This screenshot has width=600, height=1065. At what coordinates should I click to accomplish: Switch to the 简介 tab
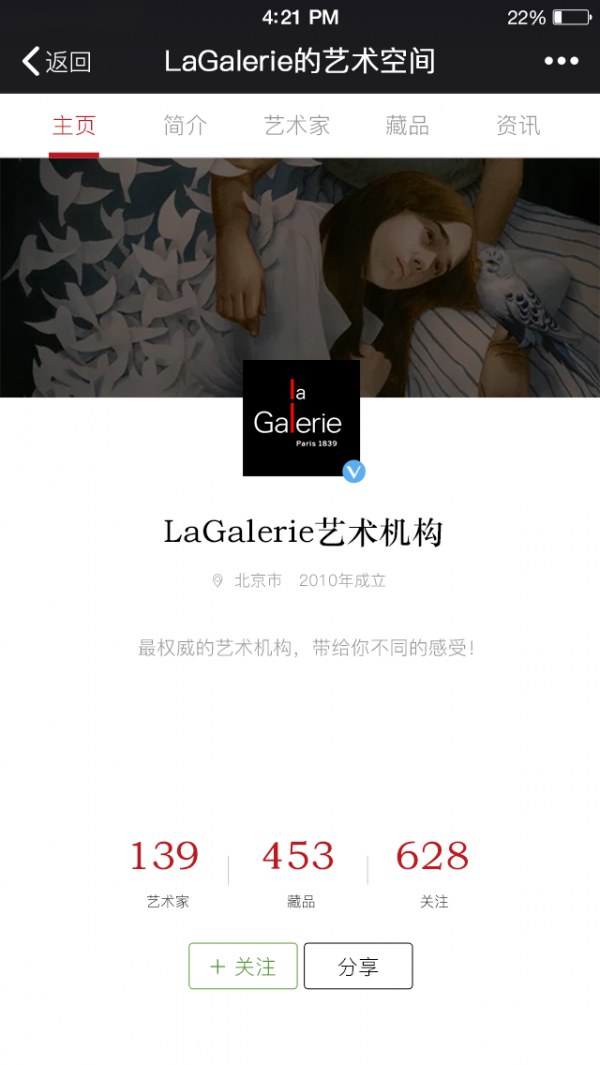[x=186, y=126]
